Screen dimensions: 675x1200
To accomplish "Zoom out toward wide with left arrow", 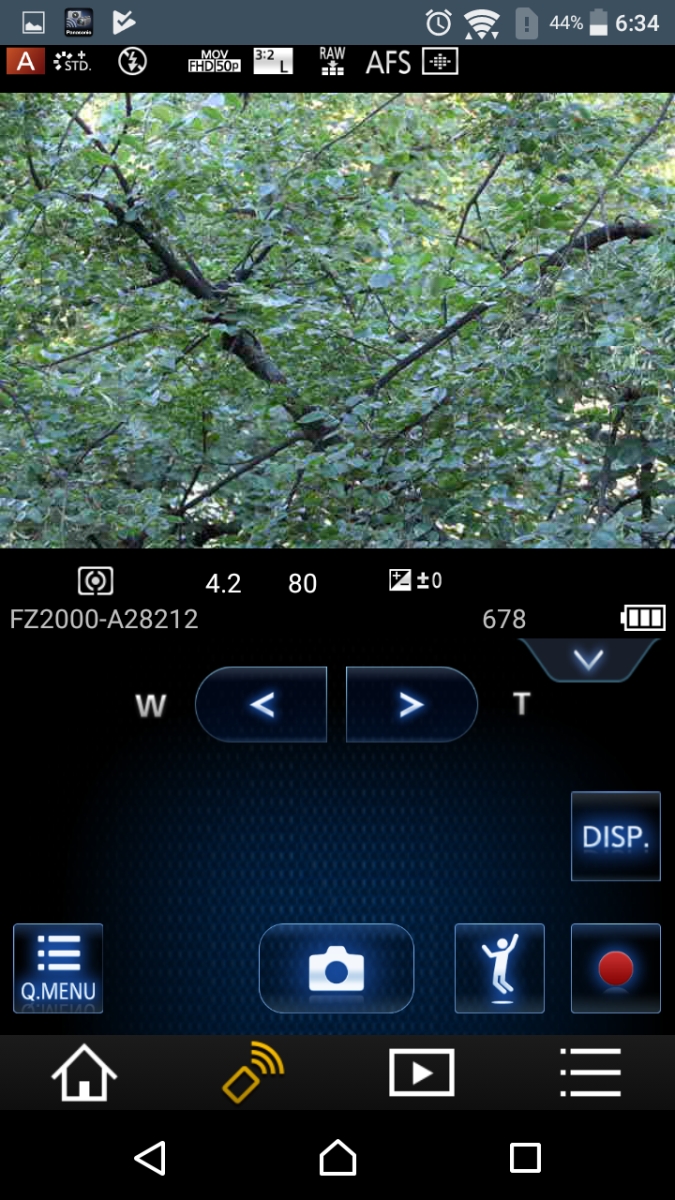I will [262, 704].
